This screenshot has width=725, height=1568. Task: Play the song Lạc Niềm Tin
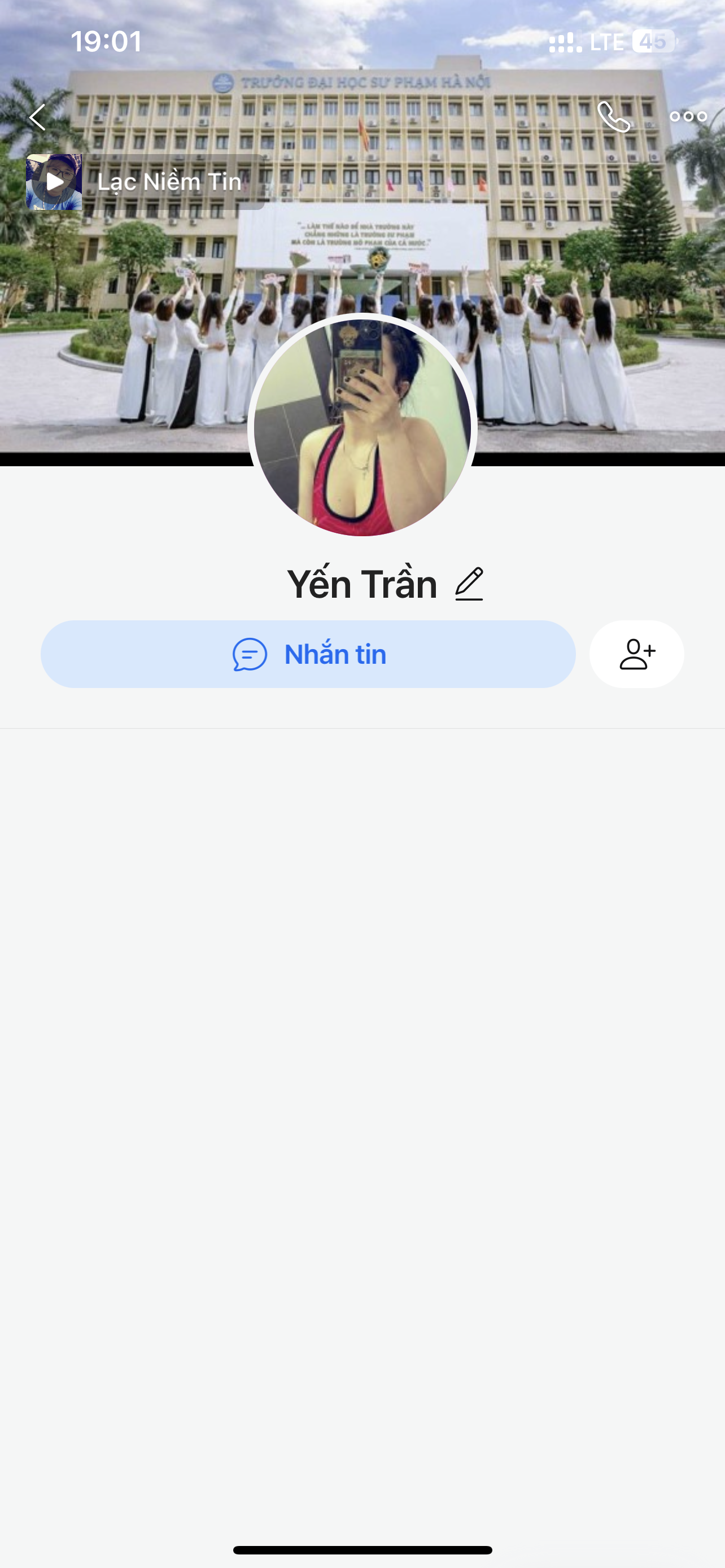[54, 182]
